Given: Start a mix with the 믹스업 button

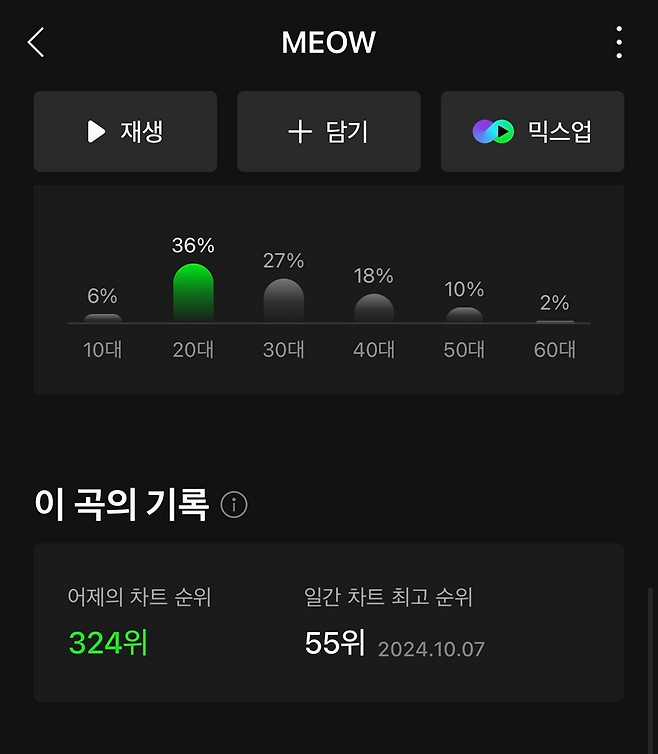Looking at the screenshot, I should pyautogui.click(x=532, y=131).
